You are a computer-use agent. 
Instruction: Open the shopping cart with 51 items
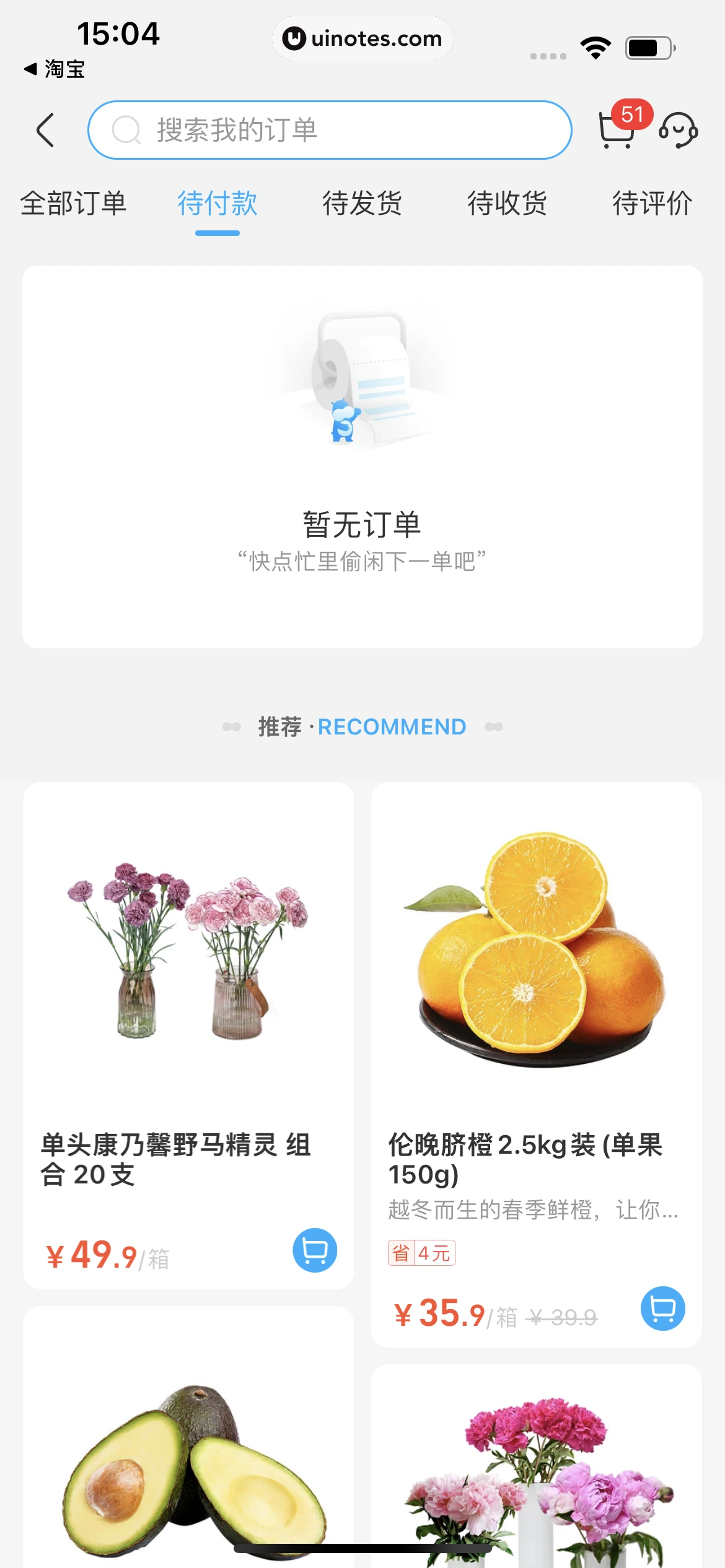pos(615,130)
